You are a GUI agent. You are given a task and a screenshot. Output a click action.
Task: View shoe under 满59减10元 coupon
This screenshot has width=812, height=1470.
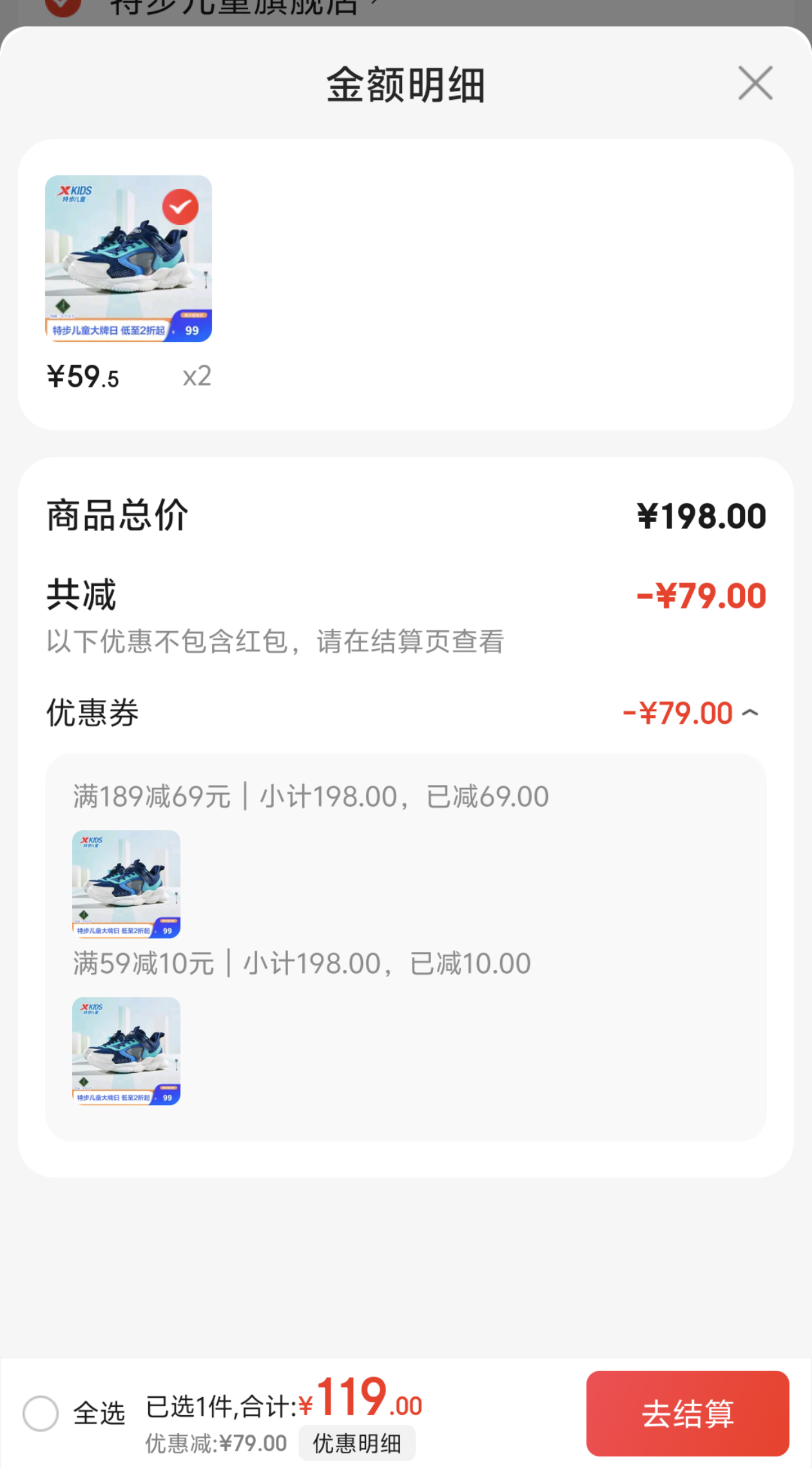pyautogui.click(x=126, y=1050)
